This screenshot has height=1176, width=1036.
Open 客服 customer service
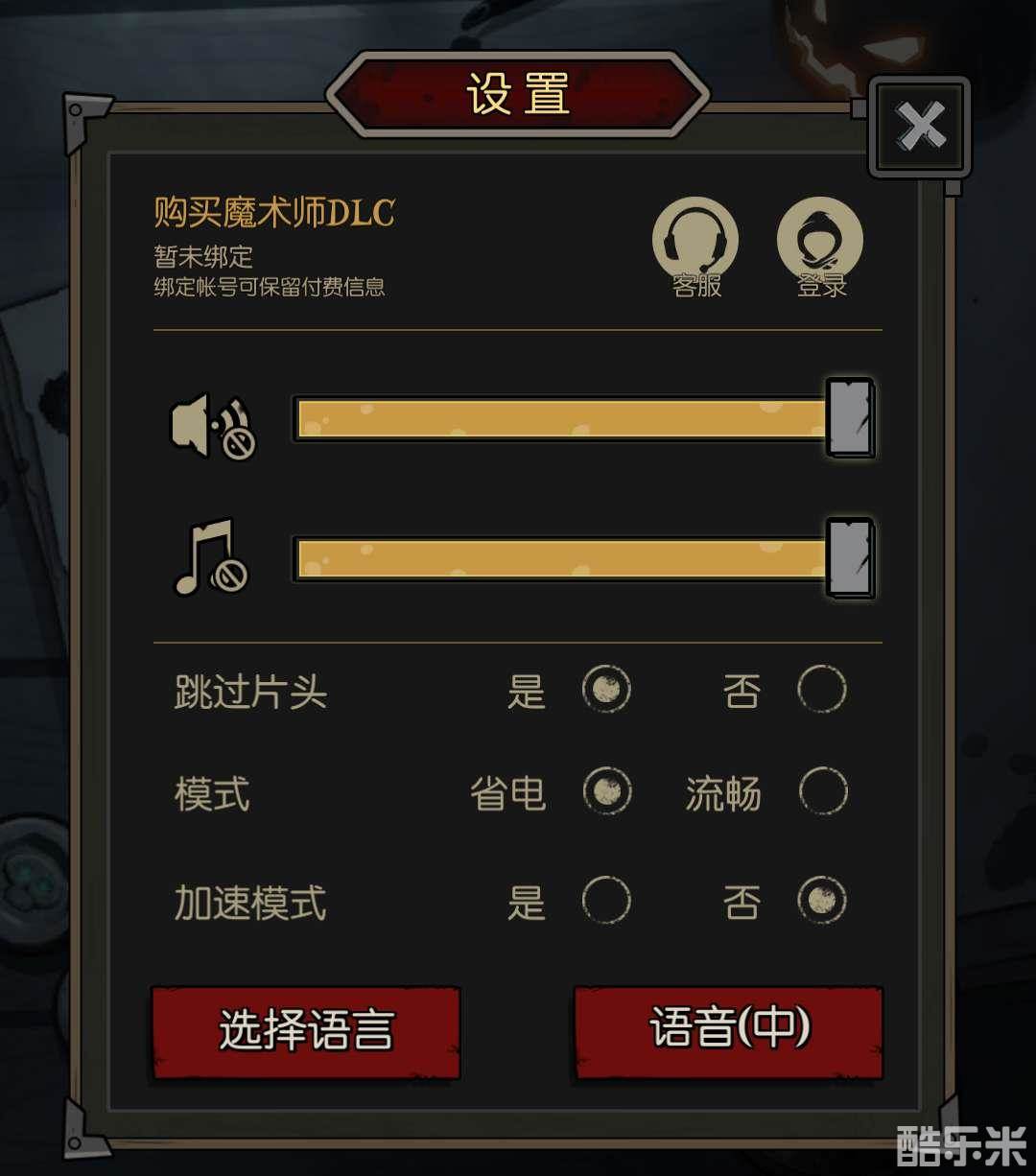tap(695, 244)
